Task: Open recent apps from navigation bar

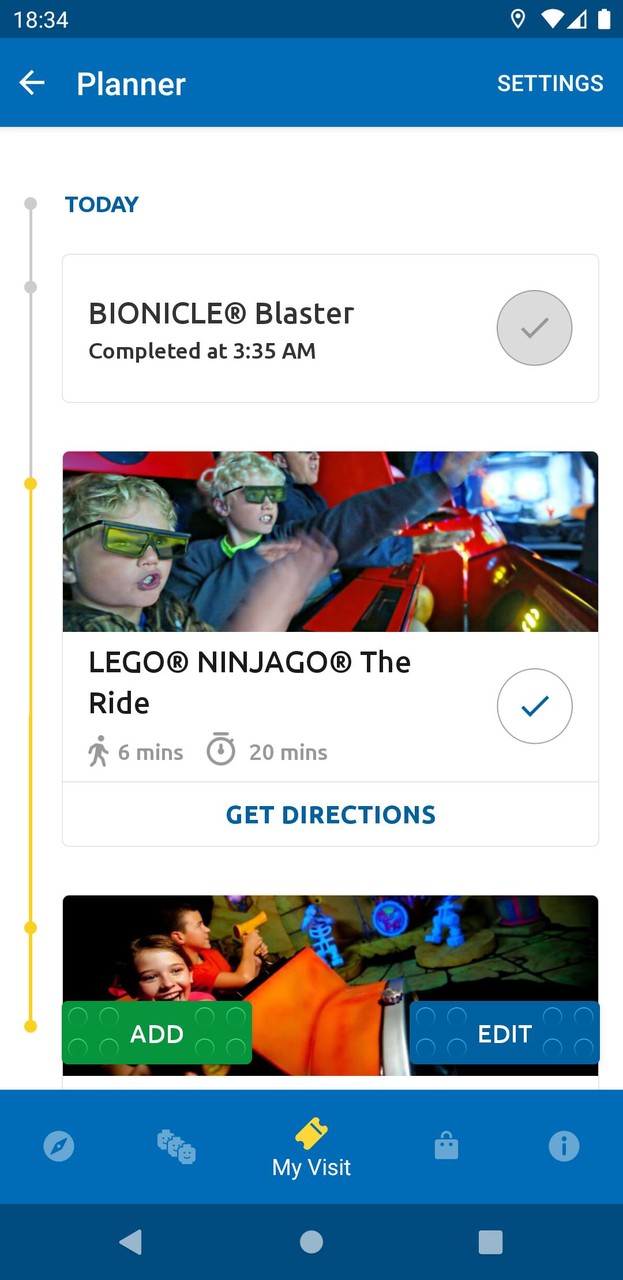Action: coord(490,1242)
